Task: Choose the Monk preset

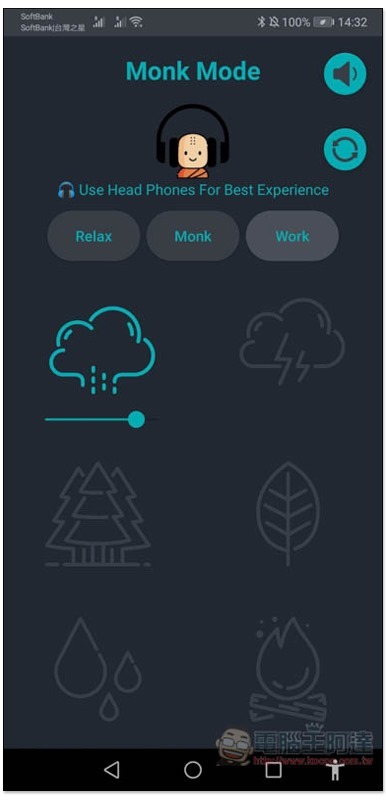Action: click(193, 236)
